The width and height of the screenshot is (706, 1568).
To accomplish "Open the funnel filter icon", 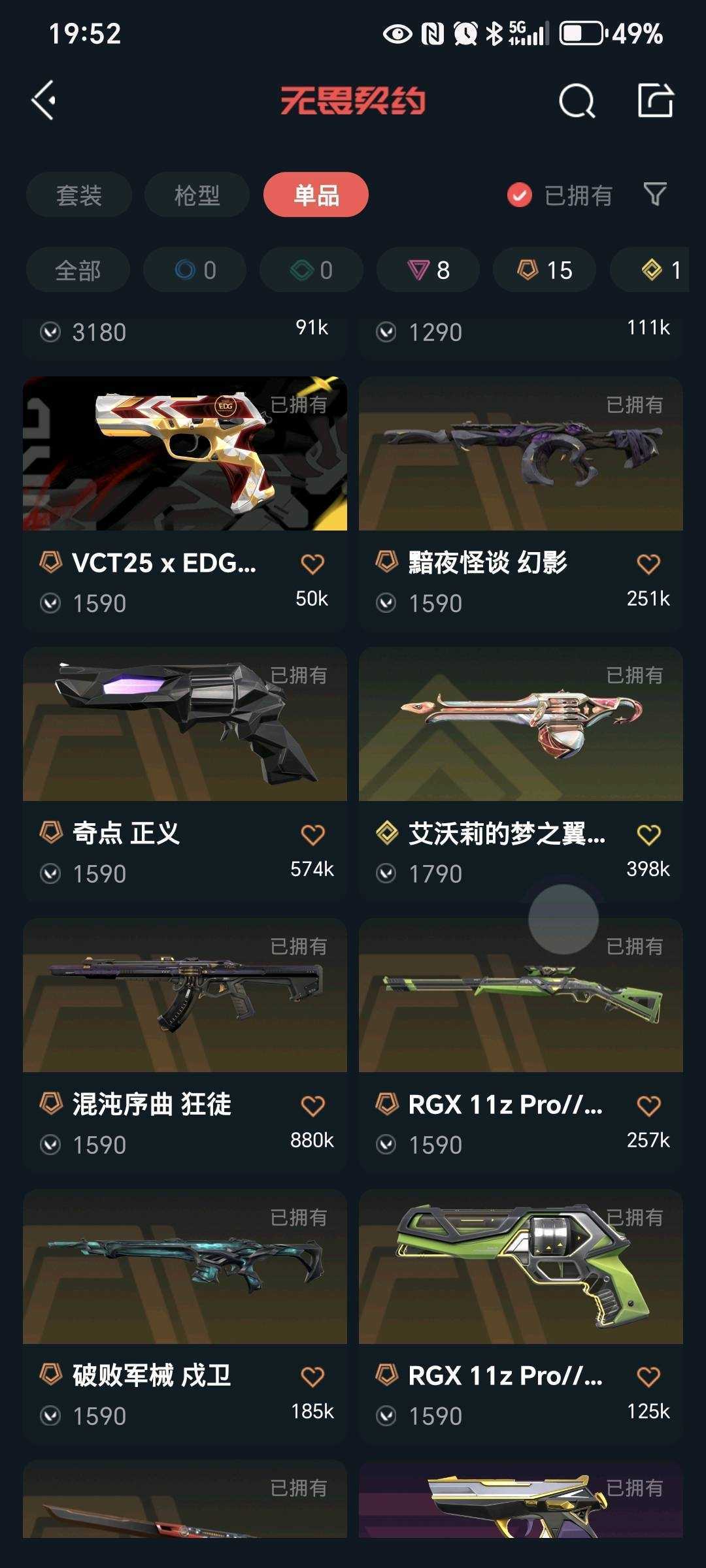I will point(655,194).
